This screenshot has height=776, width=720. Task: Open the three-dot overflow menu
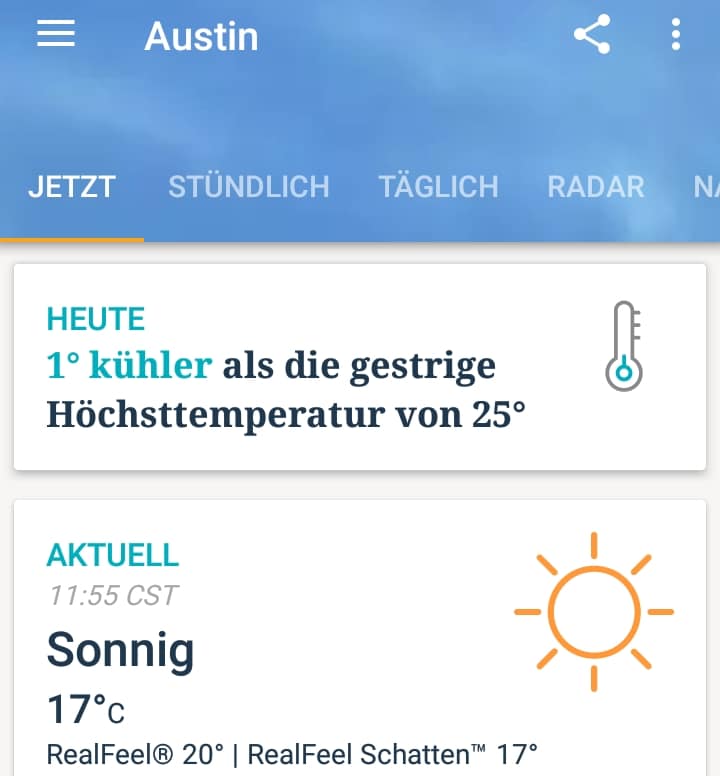click(676, 36)
